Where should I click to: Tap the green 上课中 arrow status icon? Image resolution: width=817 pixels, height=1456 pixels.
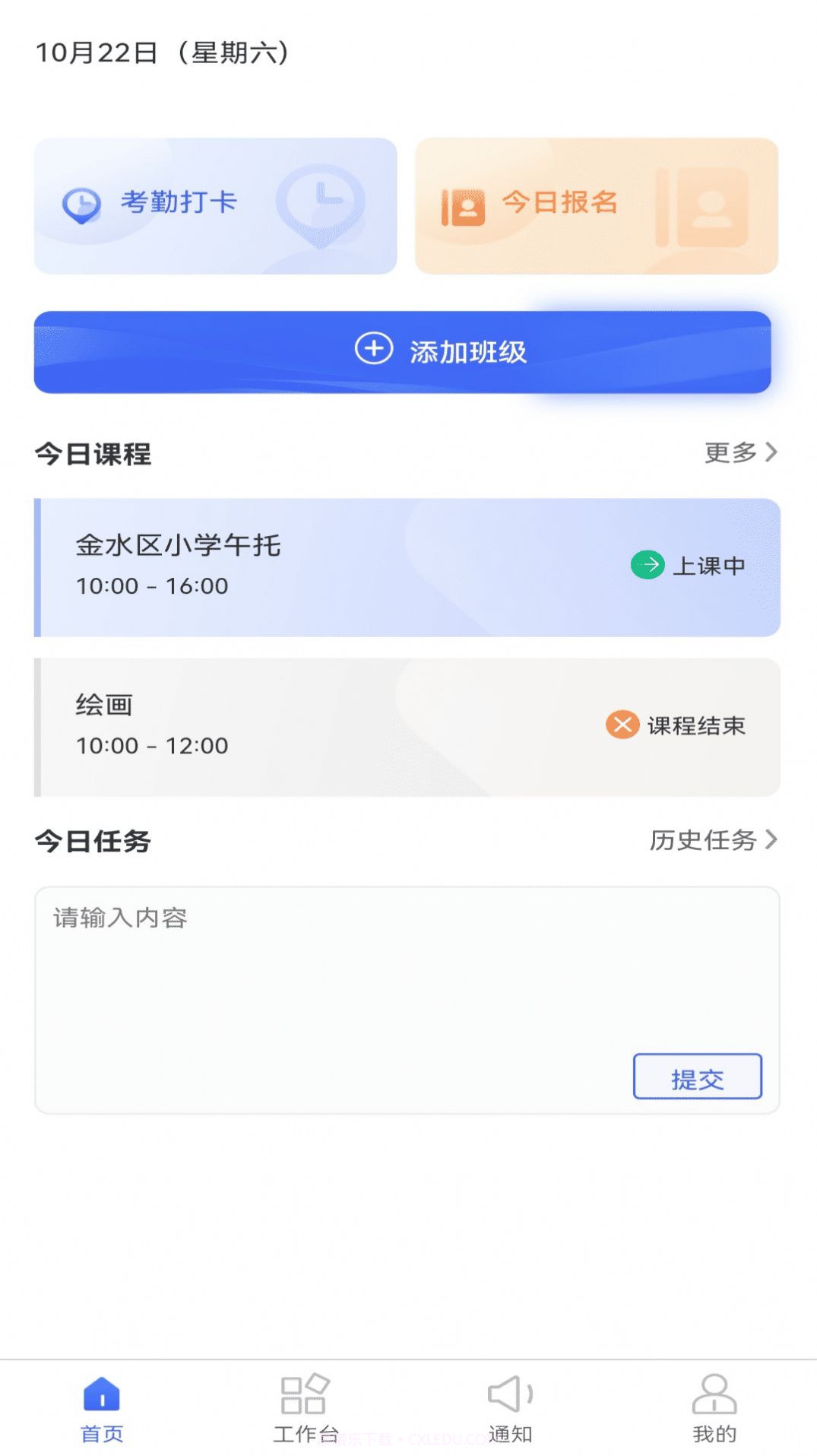point(648,565)
